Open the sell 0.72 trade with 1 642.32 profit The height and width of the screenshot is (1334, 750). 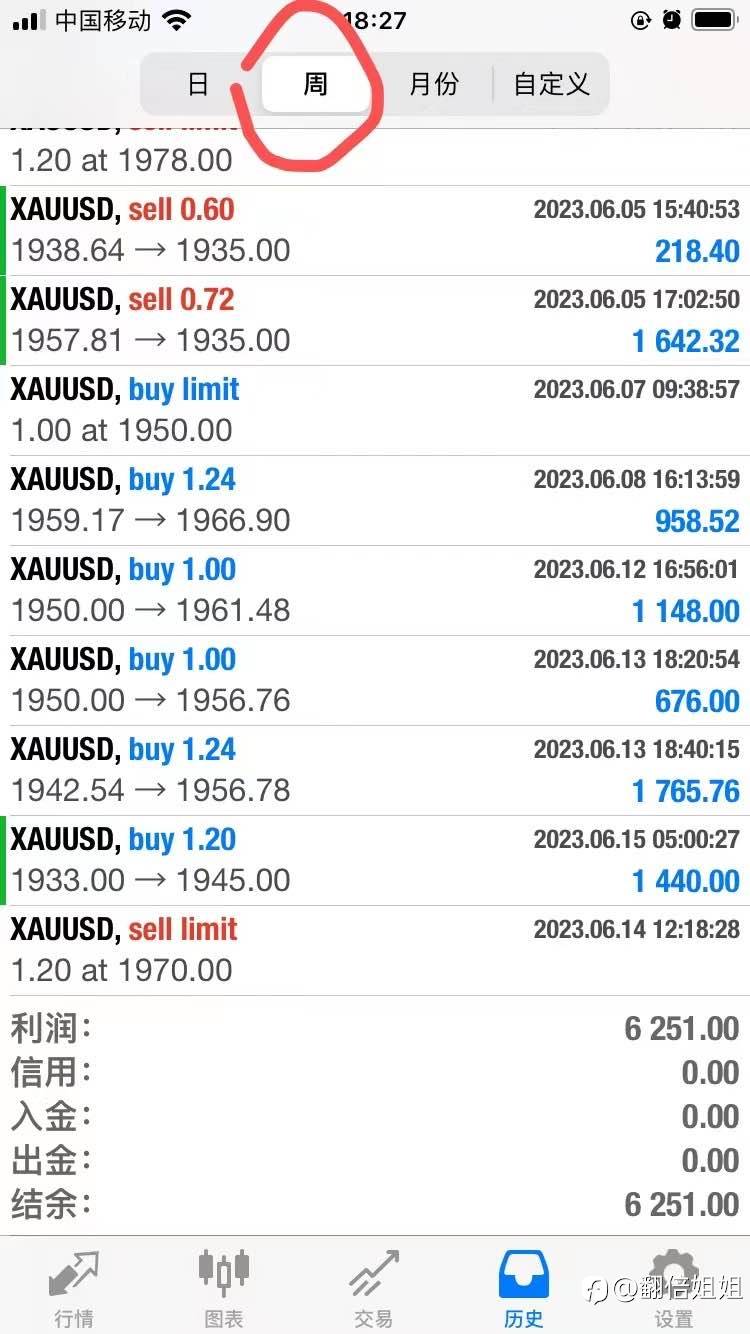tap(375, 320)
